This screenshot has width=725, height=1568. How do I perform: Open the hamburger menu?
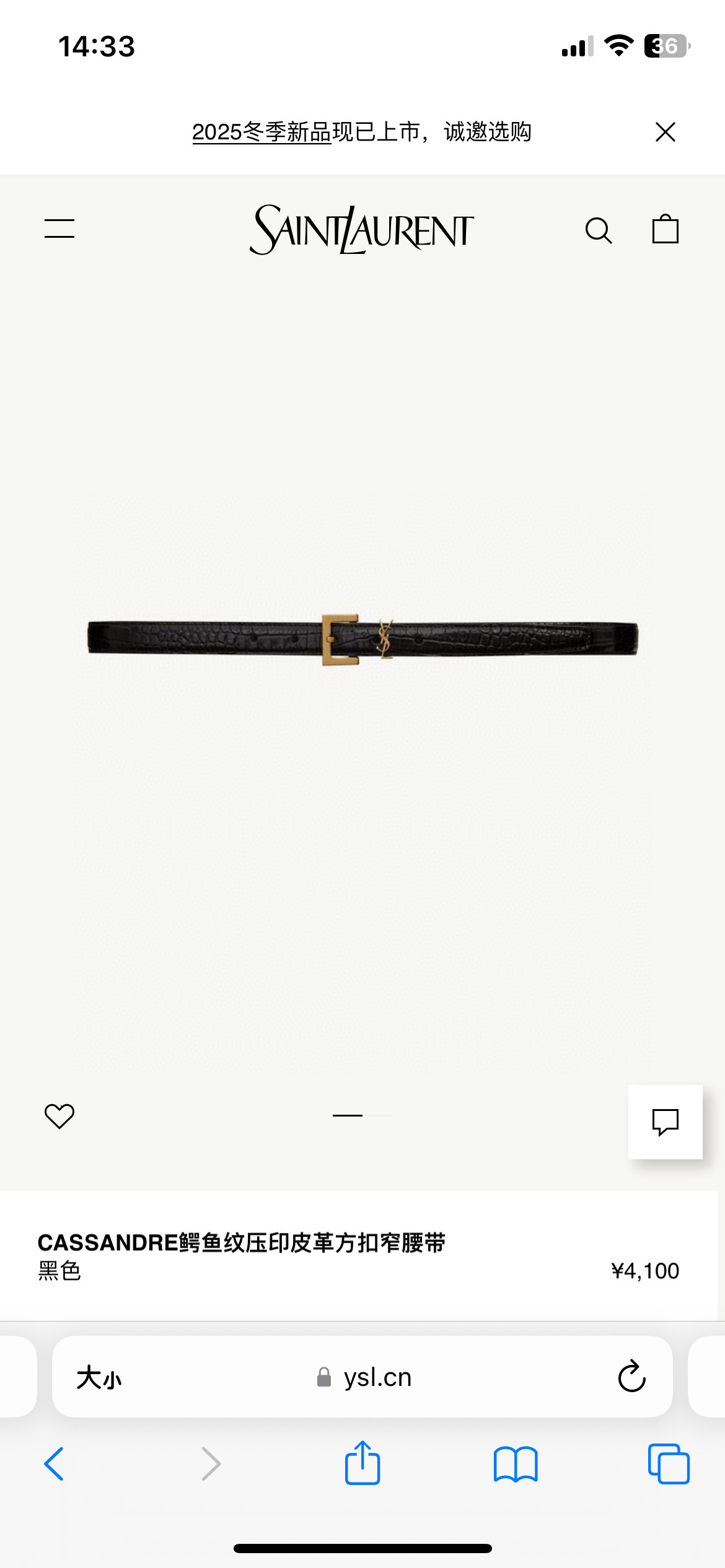(59, 229)
